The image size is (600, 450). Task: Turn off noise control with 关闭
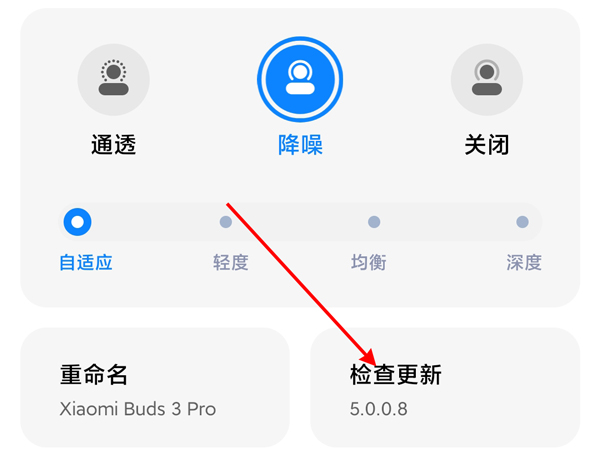pyautogui.click(x=487, y=81)
